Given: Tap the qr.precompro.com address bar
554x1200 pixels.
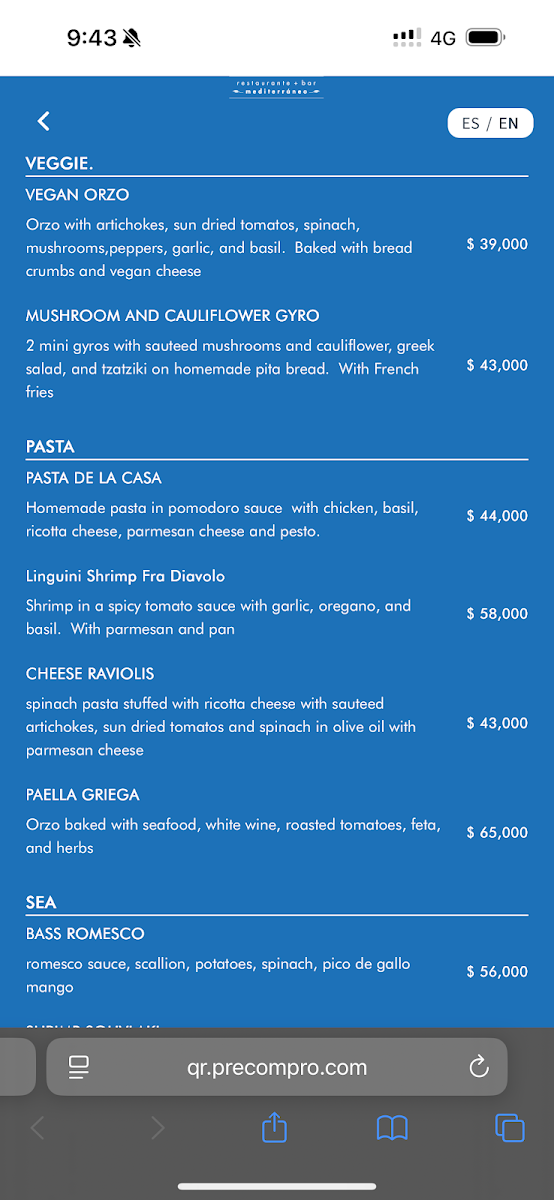Looking at the screenshot, I should tap(277, 1067).
